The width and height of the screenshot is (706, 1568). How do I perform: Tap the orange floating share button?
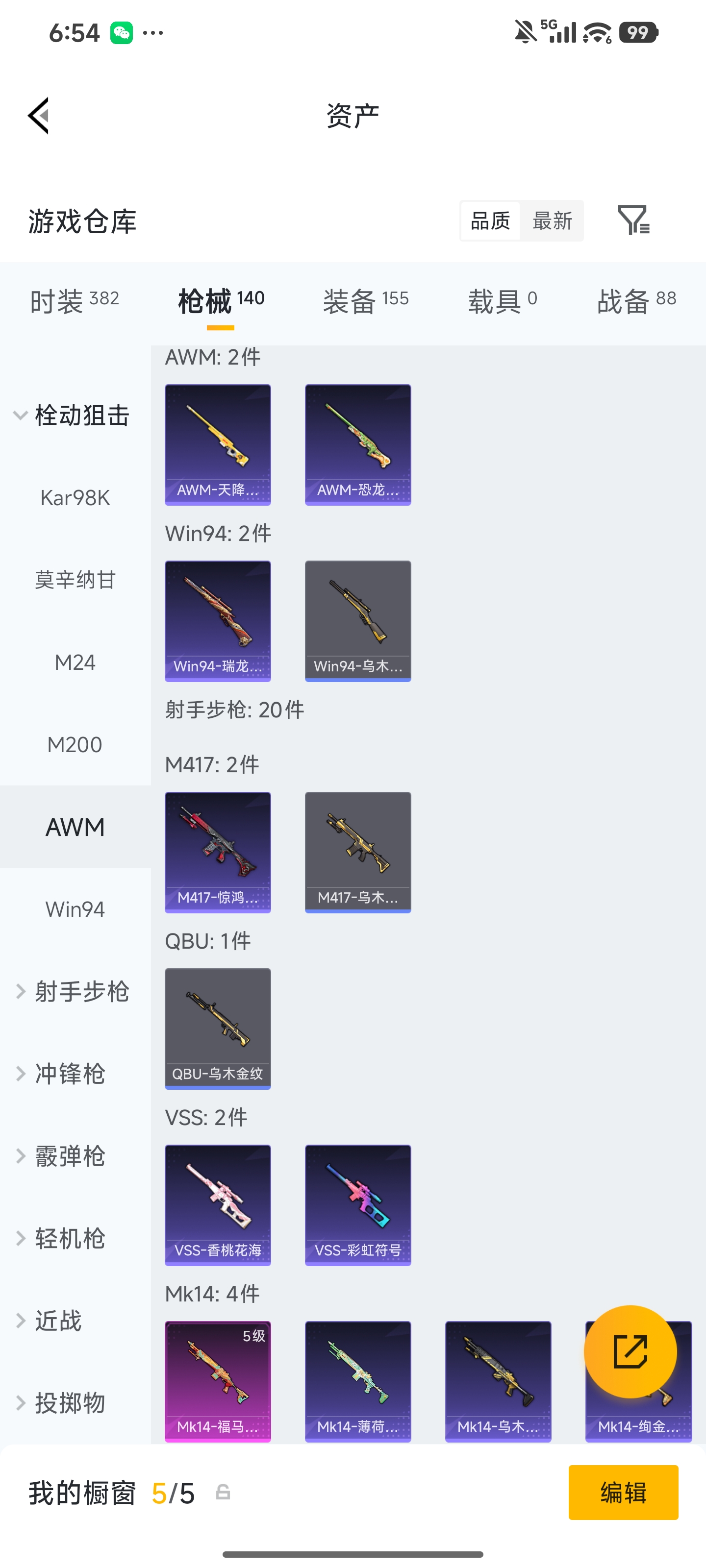[x=630, y=1351]
